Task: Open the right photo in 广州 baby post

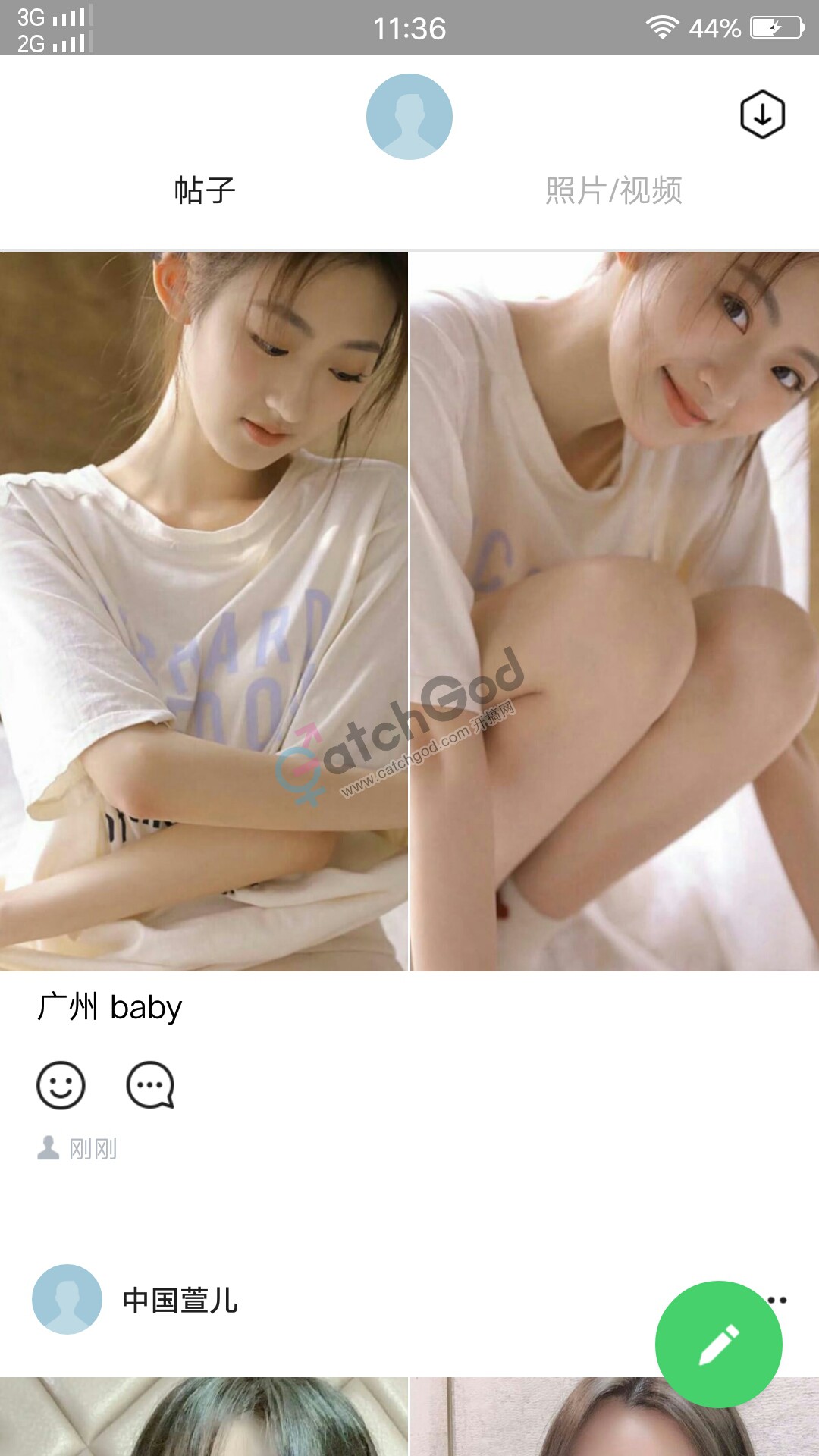Action: (x=614, y=610)
